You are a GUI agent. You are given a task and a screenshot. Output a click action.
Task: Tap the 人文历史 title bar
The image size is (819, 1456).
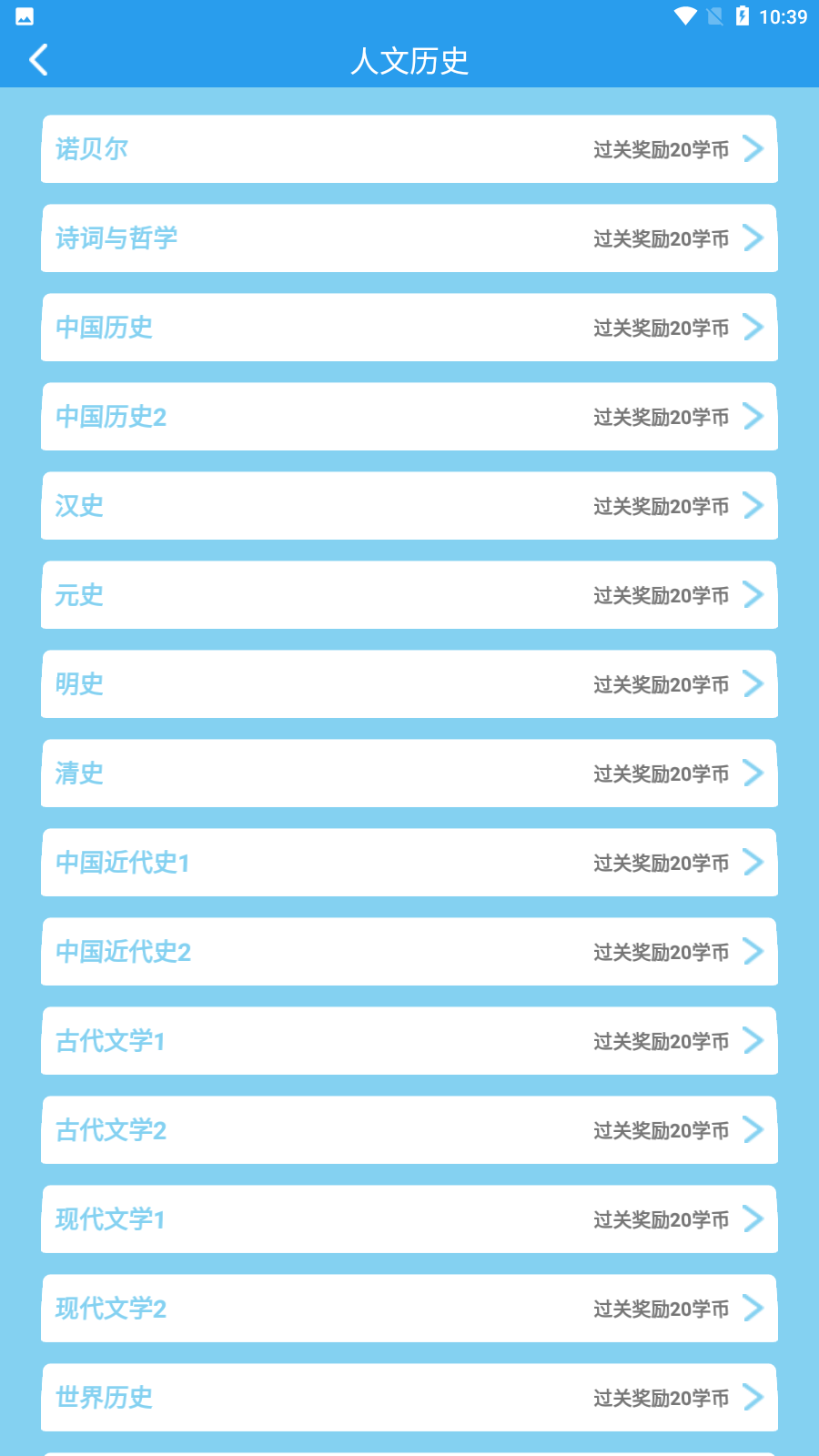(409, 62)
